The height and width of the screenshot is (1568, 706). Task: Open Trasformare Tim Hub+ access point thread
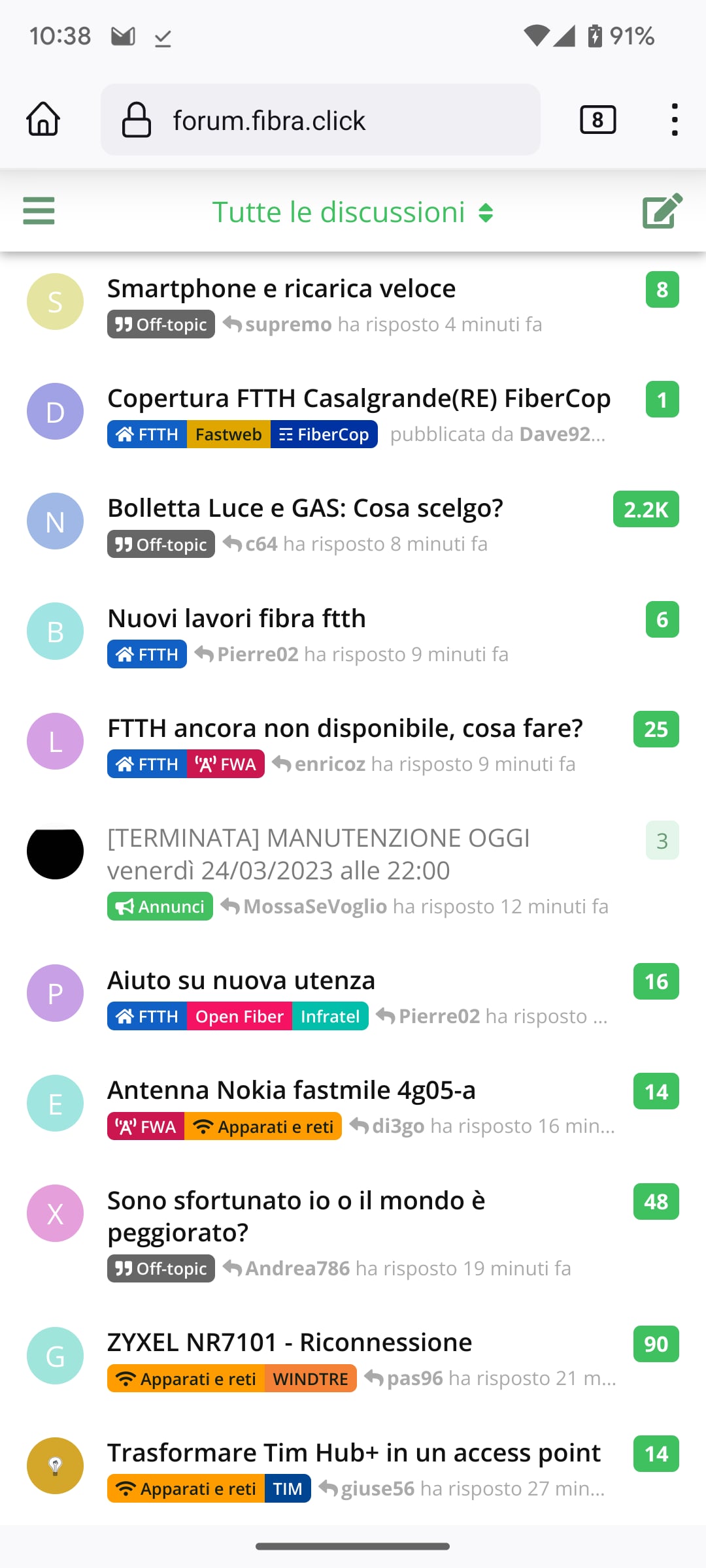[354, 1452]
